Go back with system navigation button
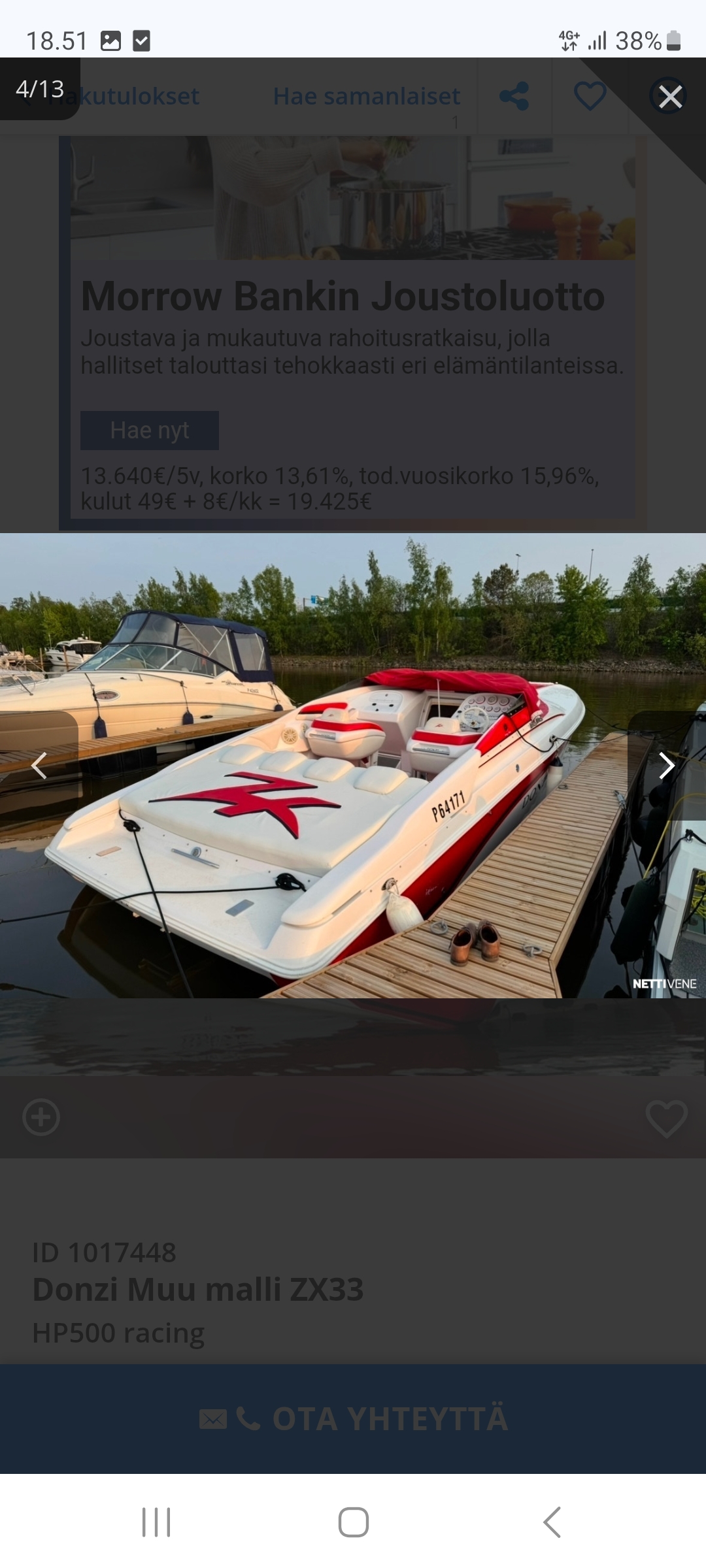The image size is (706, 1568). click(552, 1522)
